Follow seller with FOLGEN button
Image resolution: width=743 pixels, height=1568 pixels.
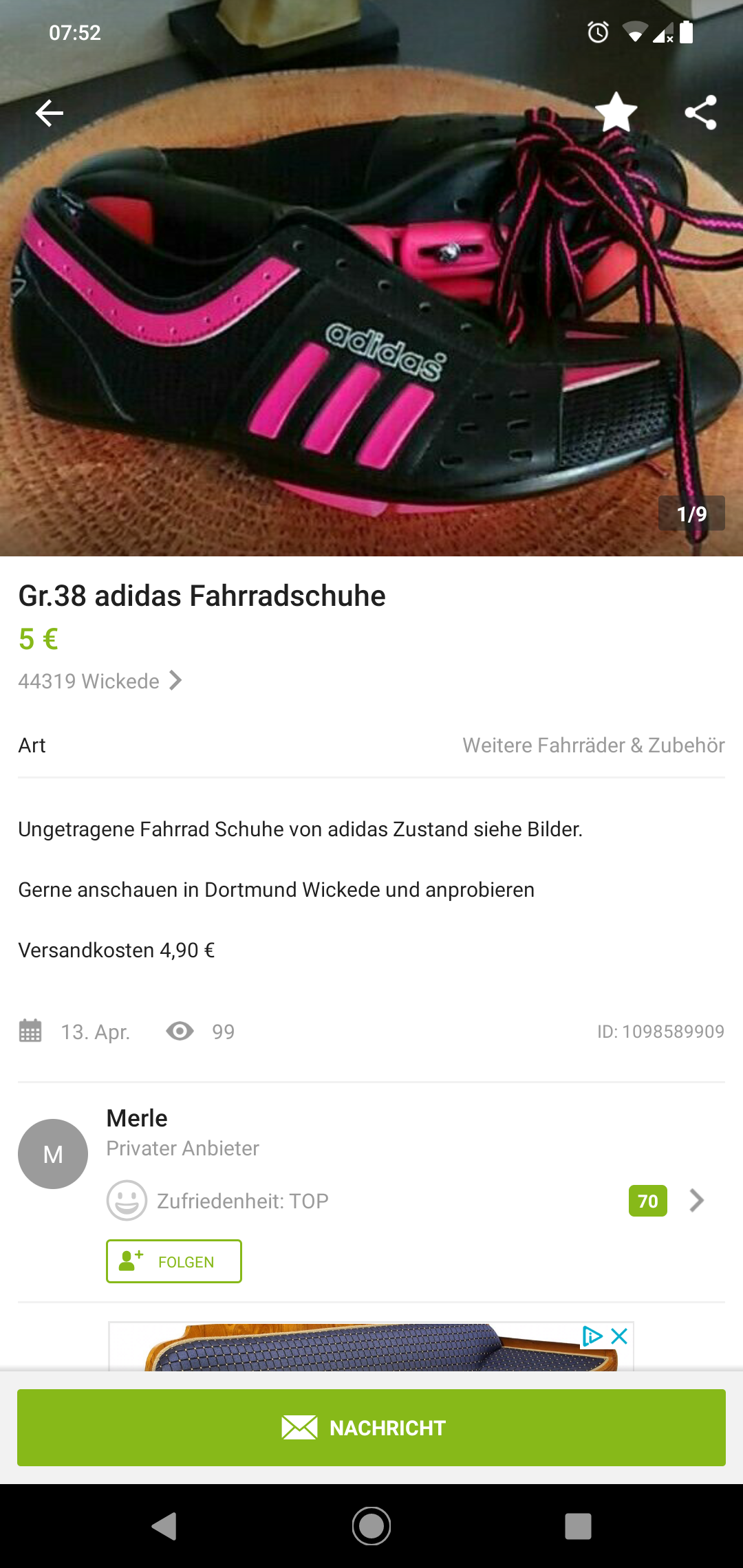[174, 1261]
